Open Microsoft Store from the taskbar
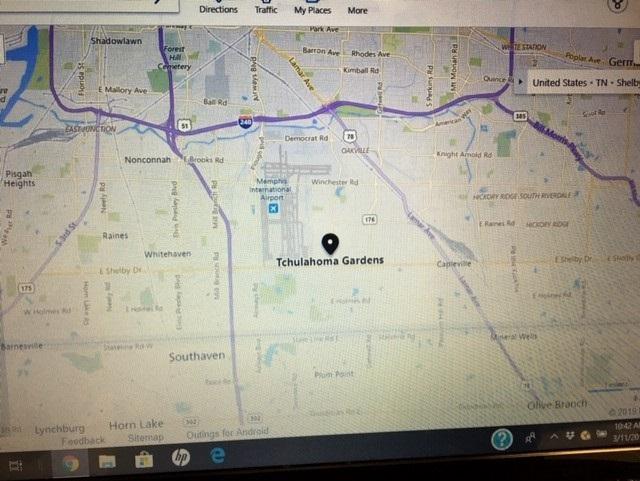The height and width of the screenshot is (481, 640). click(143, 460)
